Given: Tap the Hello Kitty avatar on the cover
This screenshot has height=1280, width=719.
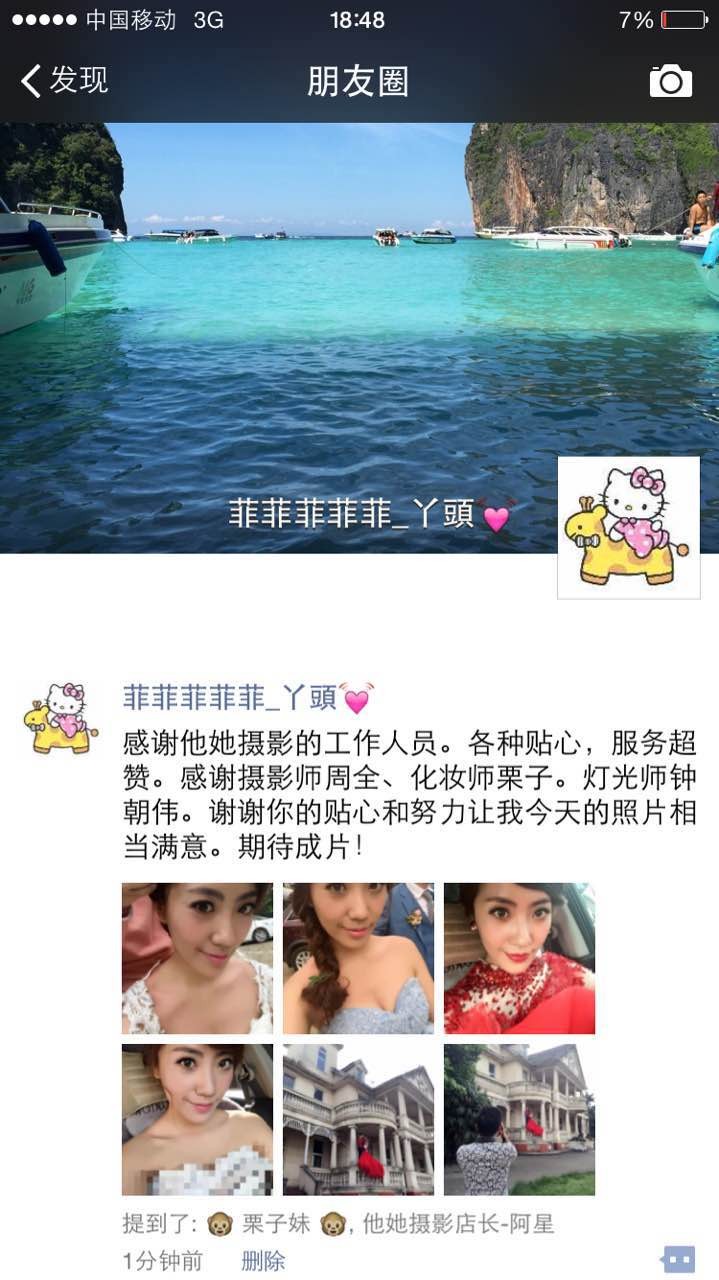Looking at the screenshot, I should click(x=628, y=527).
